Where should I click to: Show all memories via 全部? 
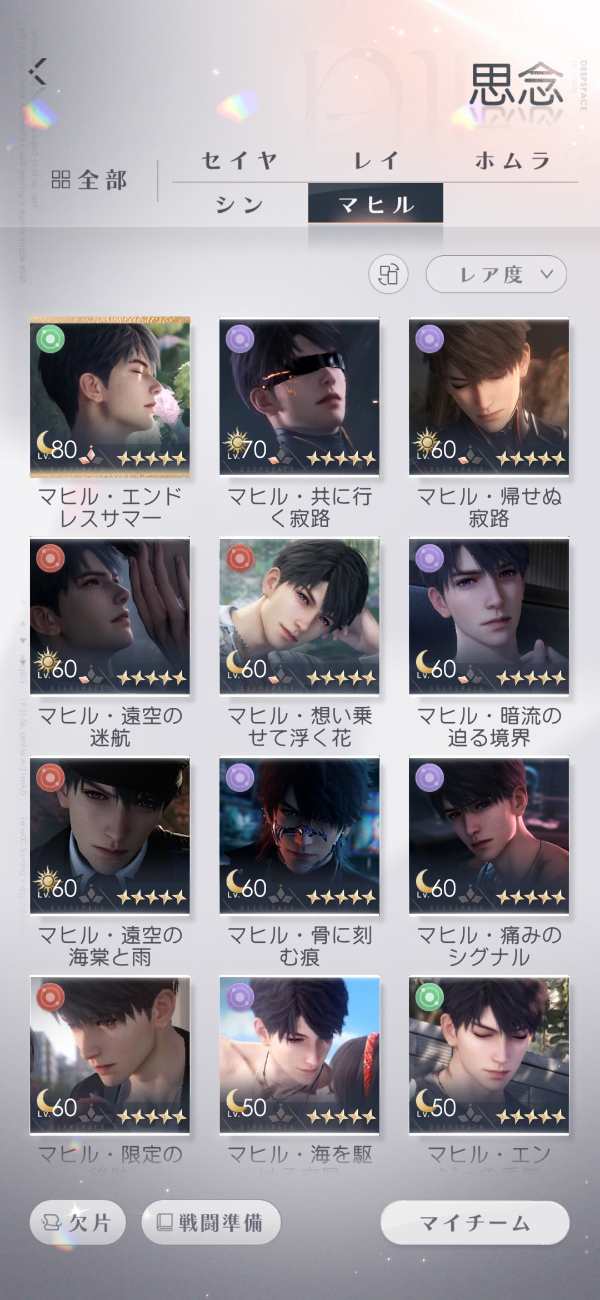(x=89, y=181)
